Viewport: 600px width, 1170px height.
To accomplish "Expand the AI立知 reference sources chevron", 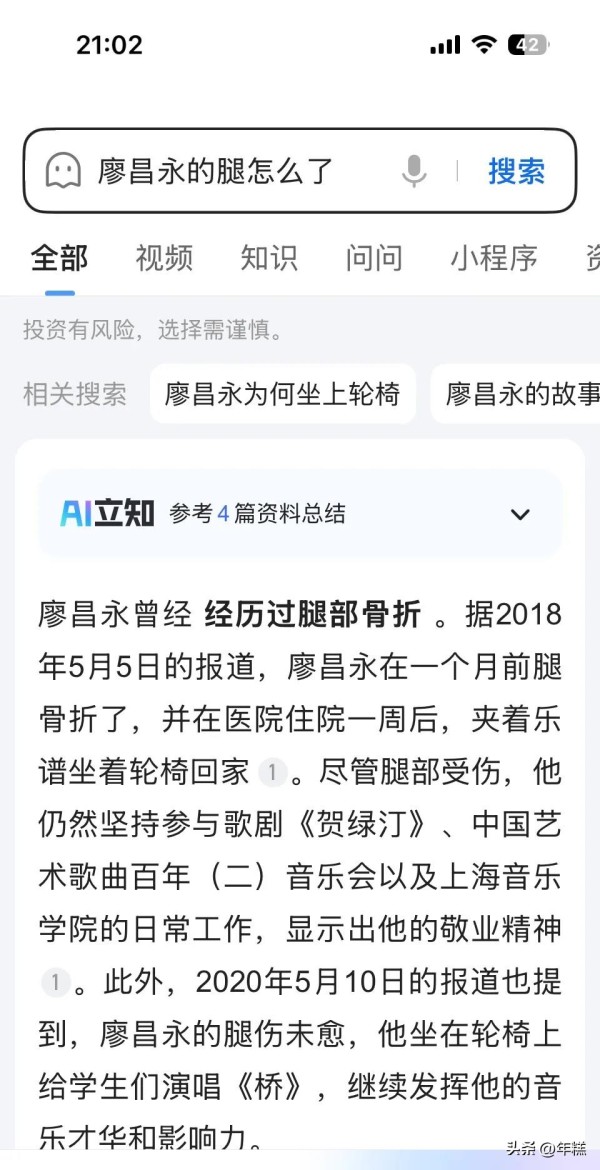I will (520, 514).
